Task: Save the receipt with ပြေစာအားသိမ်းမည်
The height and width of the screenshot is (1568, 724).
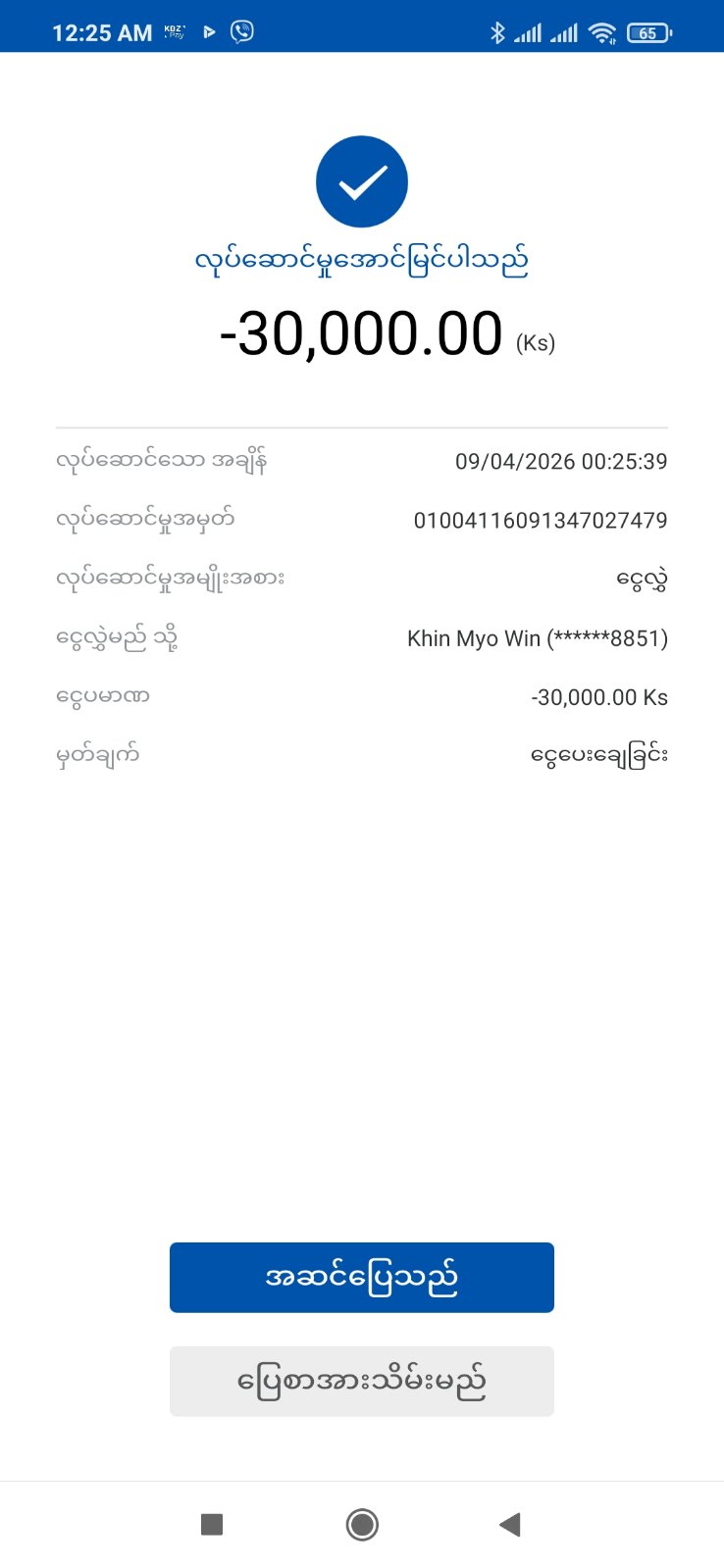Action: click(x=361, y=1381)
